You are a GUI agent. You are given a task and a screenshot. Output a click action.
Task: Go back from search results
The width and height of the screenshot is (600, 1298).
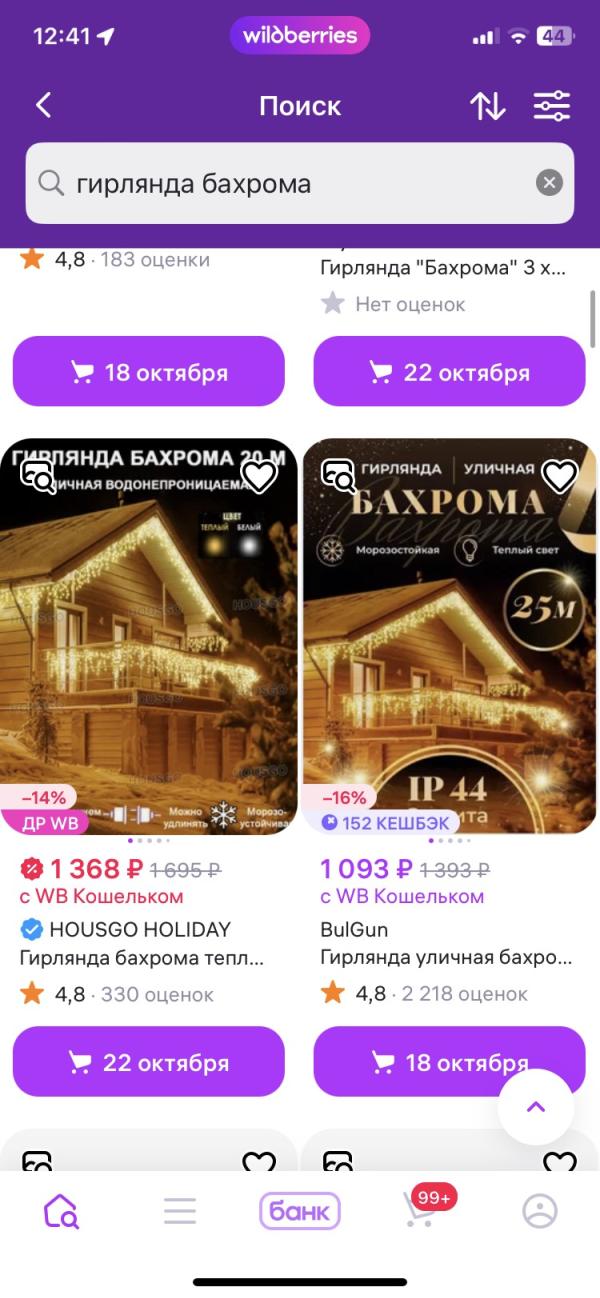(x=43, y=105)
